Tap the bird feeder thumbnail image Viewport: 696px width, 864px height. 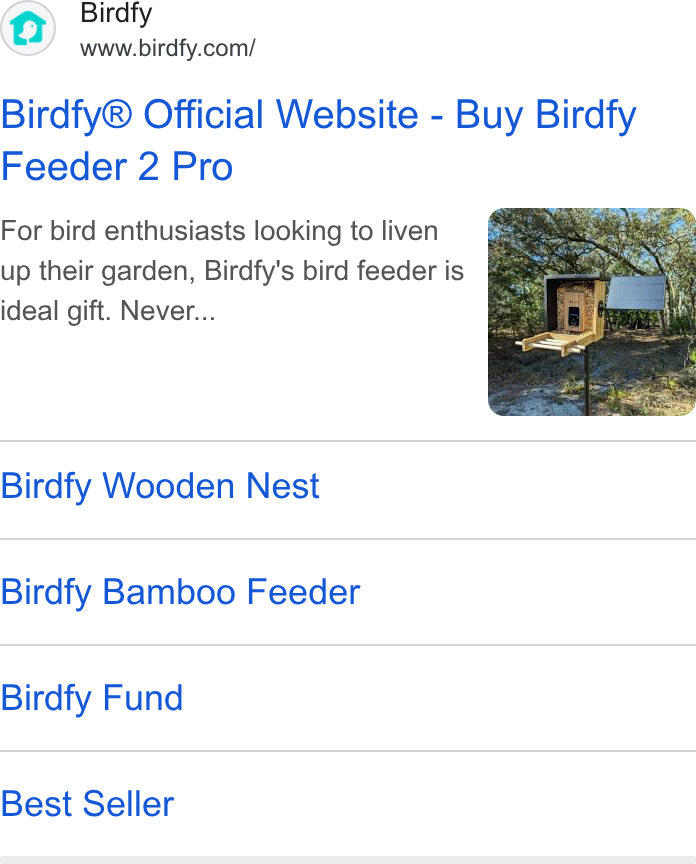pyautogui.click(x=592, y=312)
